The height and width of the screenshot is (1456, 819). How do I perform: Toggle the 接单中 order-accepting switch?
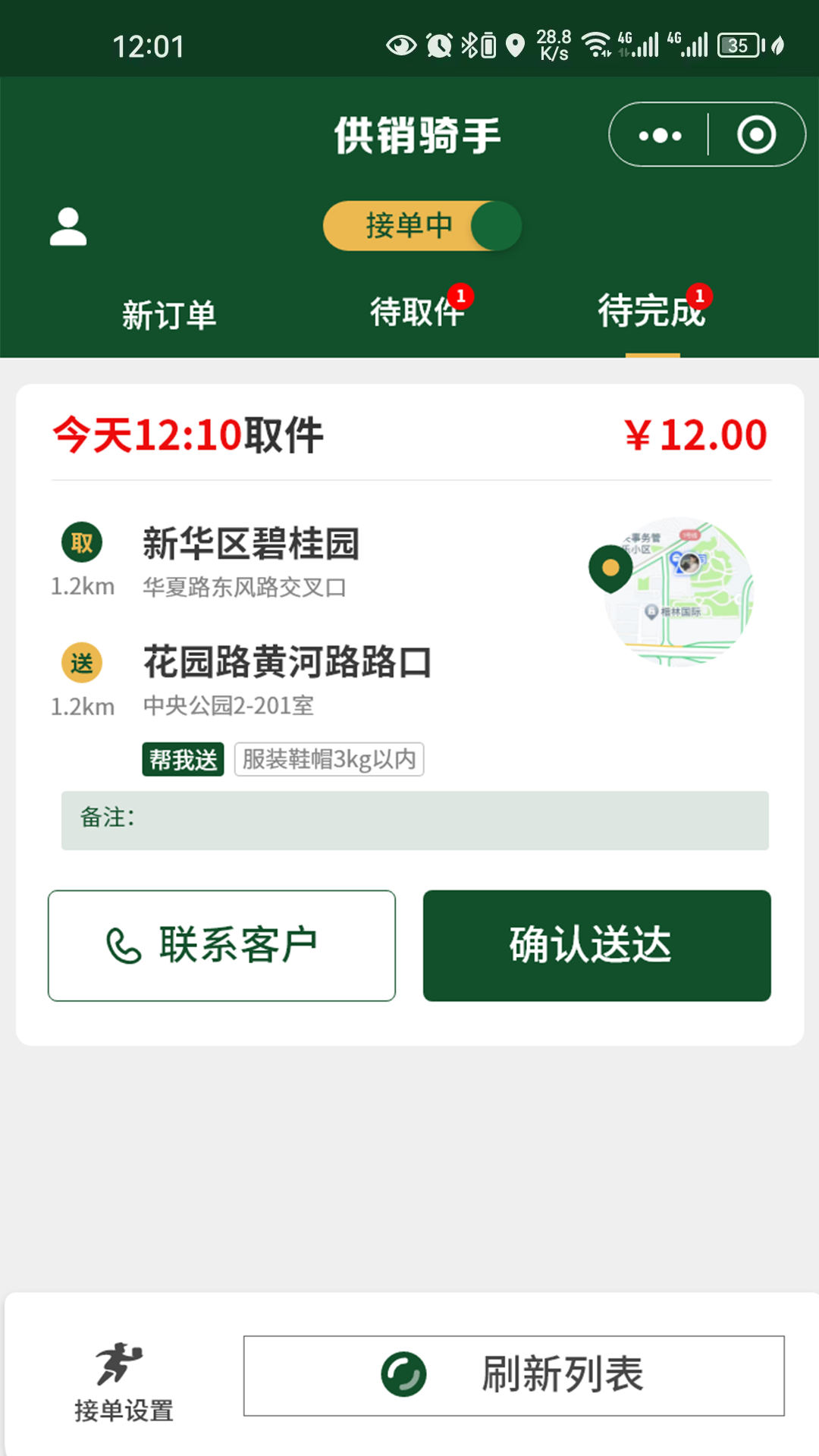point(422,224)
